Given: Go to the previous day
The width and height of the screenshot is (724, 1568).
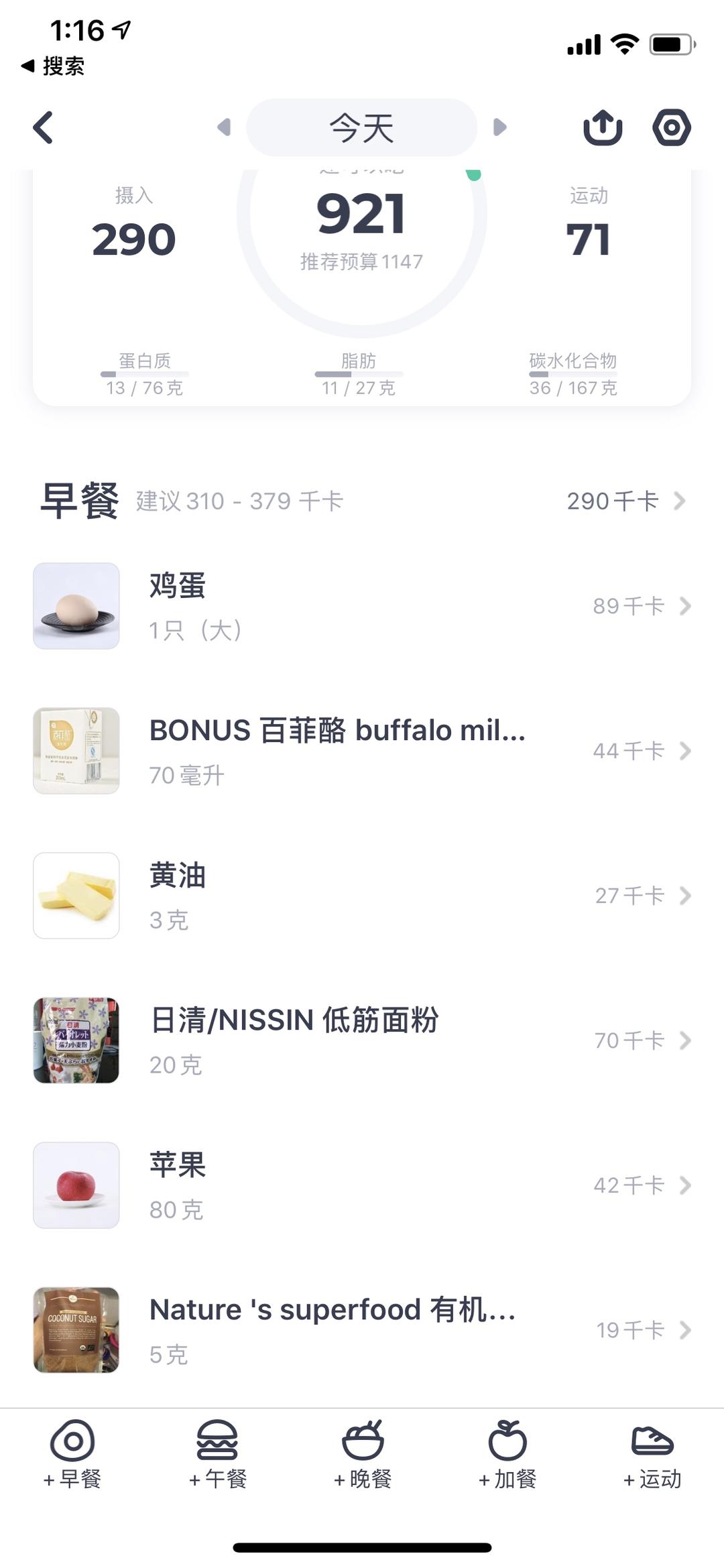Looking at the screenshot, I should point(224,127).
